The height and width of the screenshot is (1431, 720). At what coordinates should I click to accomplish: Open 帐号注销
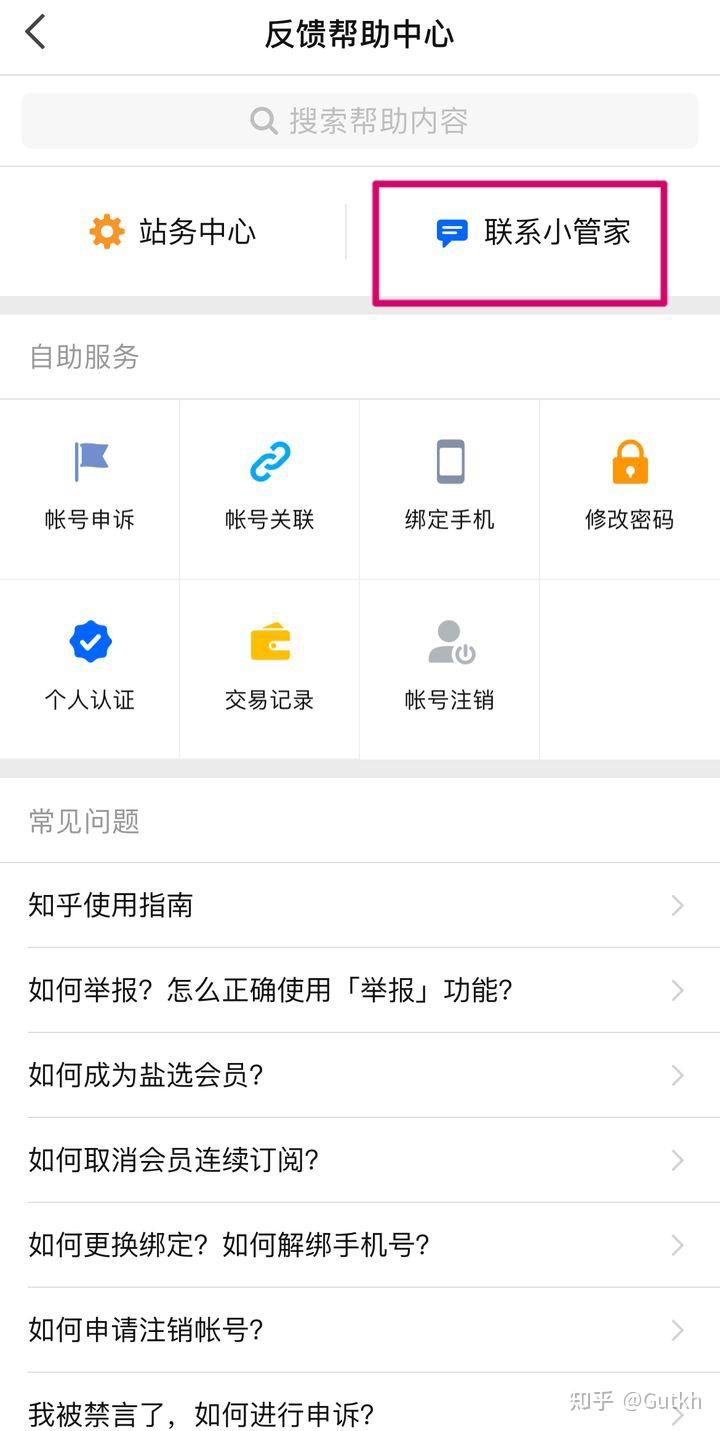coord(450,669)
